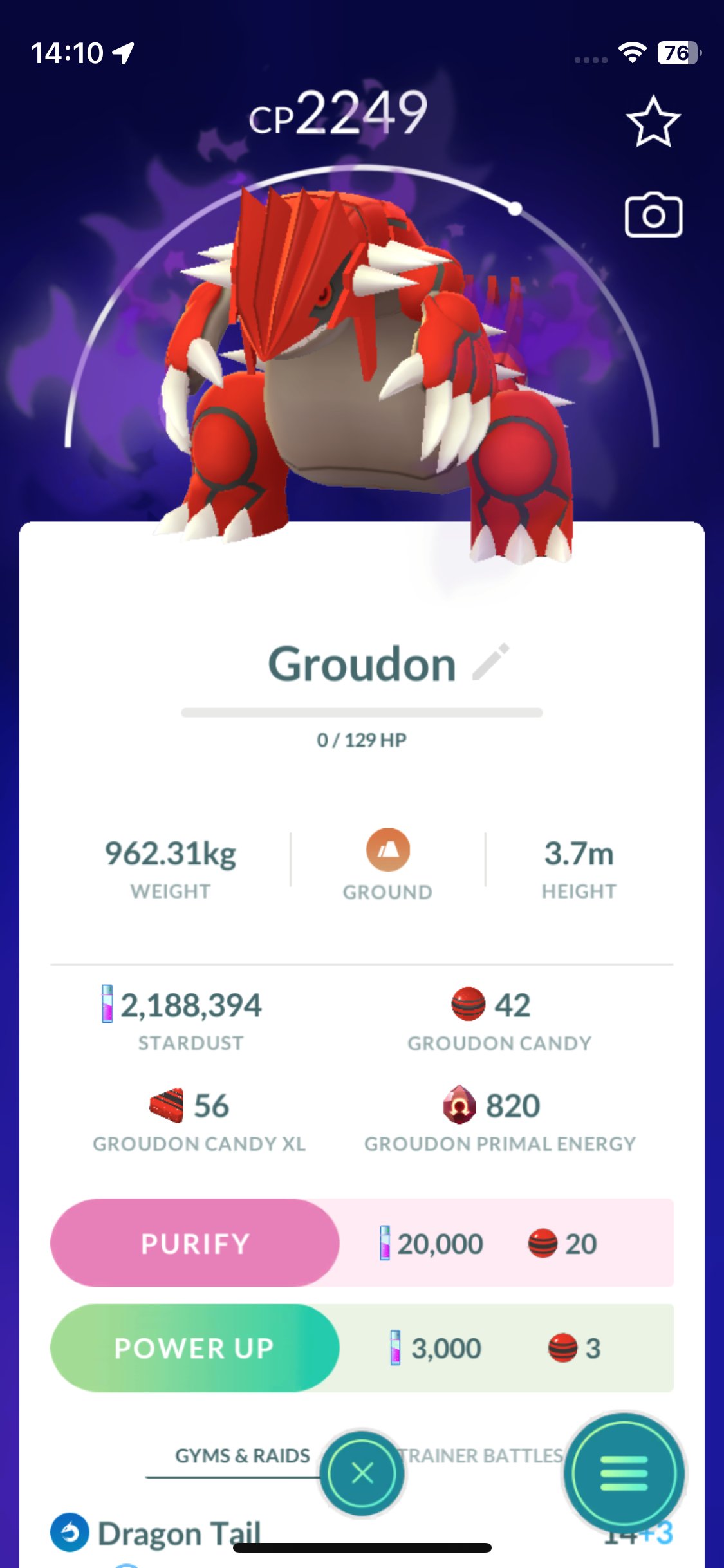Mark Groudon as favorite with star
The height and width of the screenshot is (1568, 724).
[x=653, y=122]
